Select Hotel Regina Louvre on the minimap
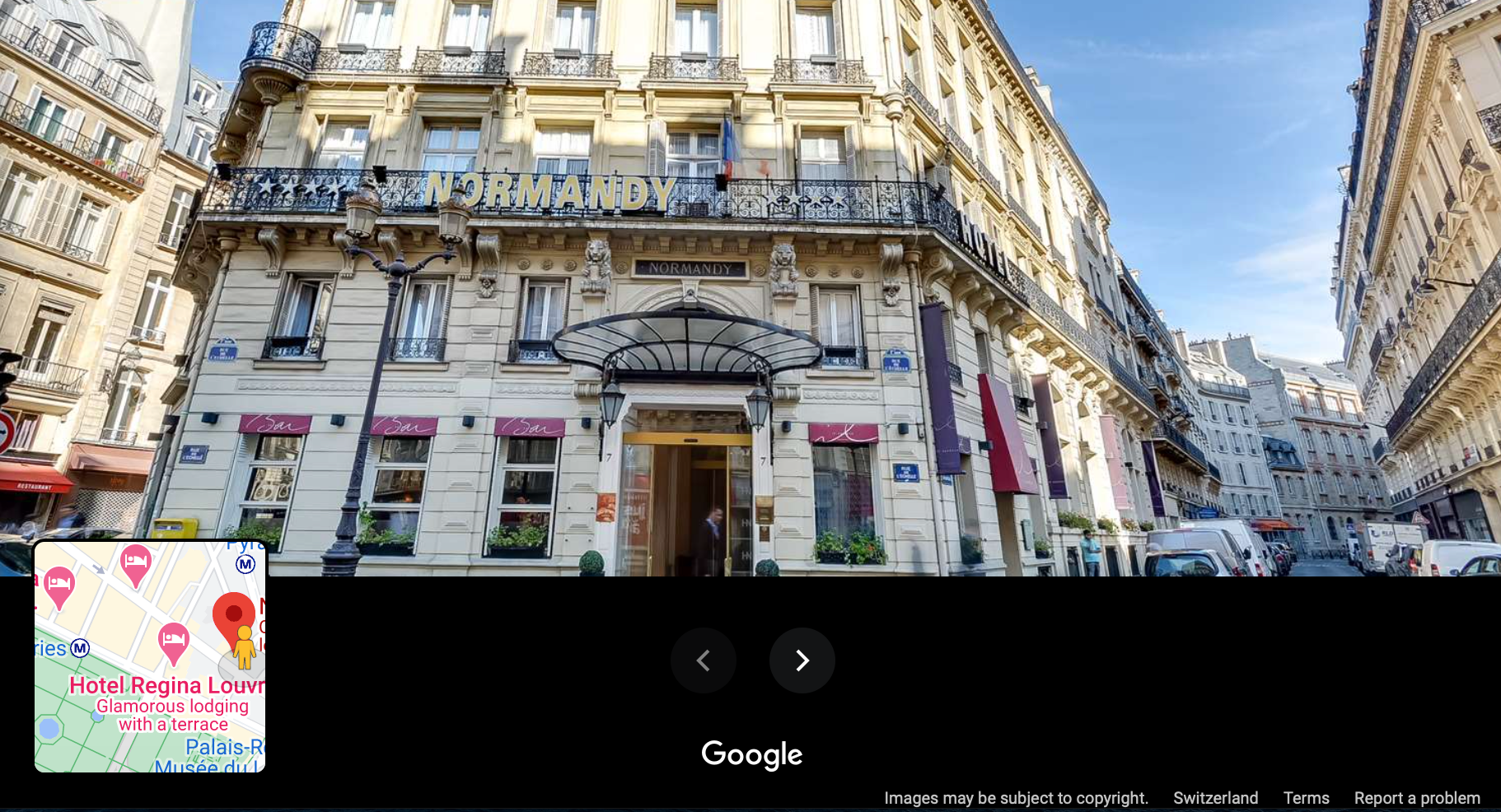 (166, 685)
